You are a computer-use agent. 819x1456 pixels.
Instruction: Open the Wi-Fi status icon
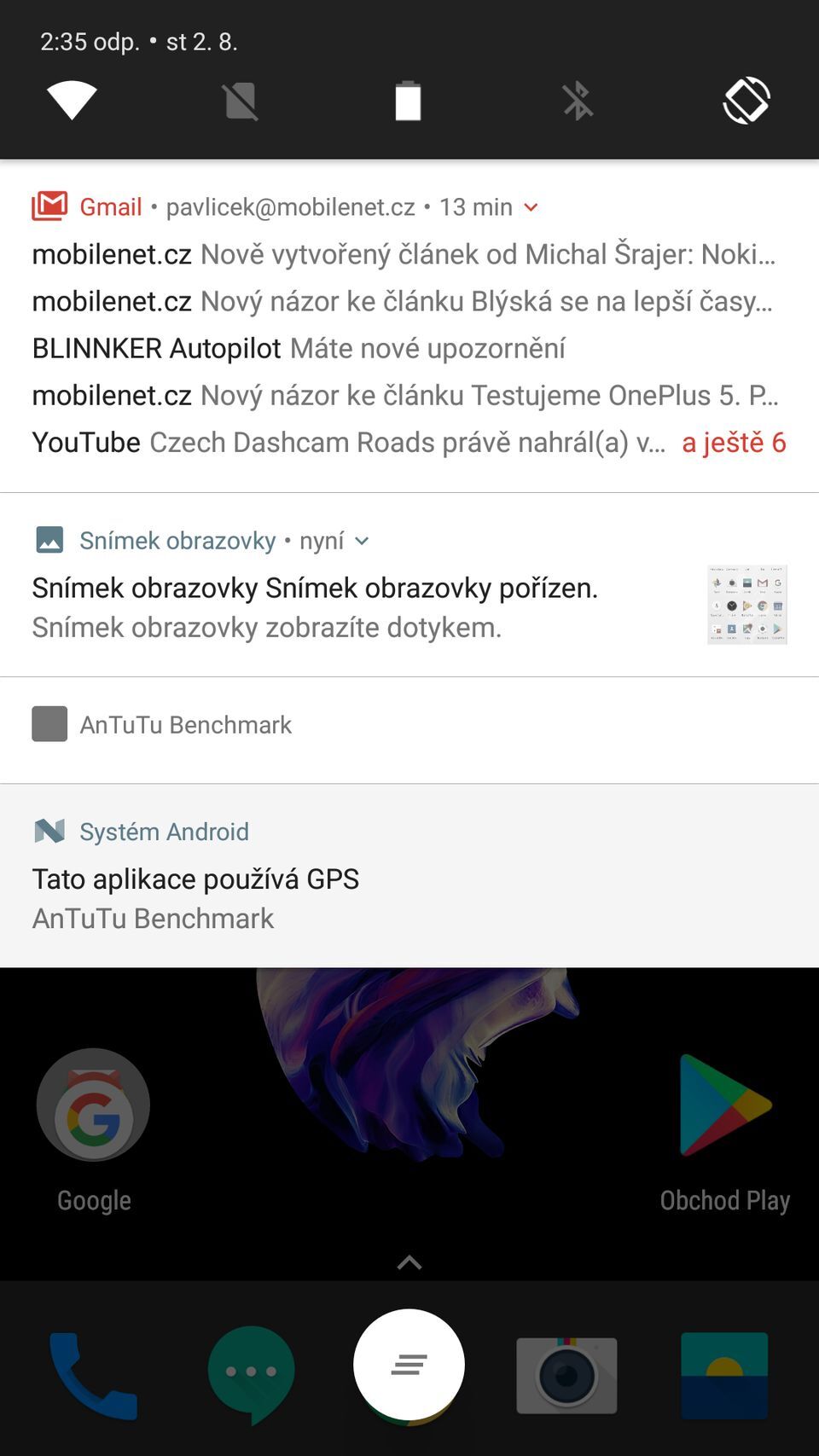point(72,100)
